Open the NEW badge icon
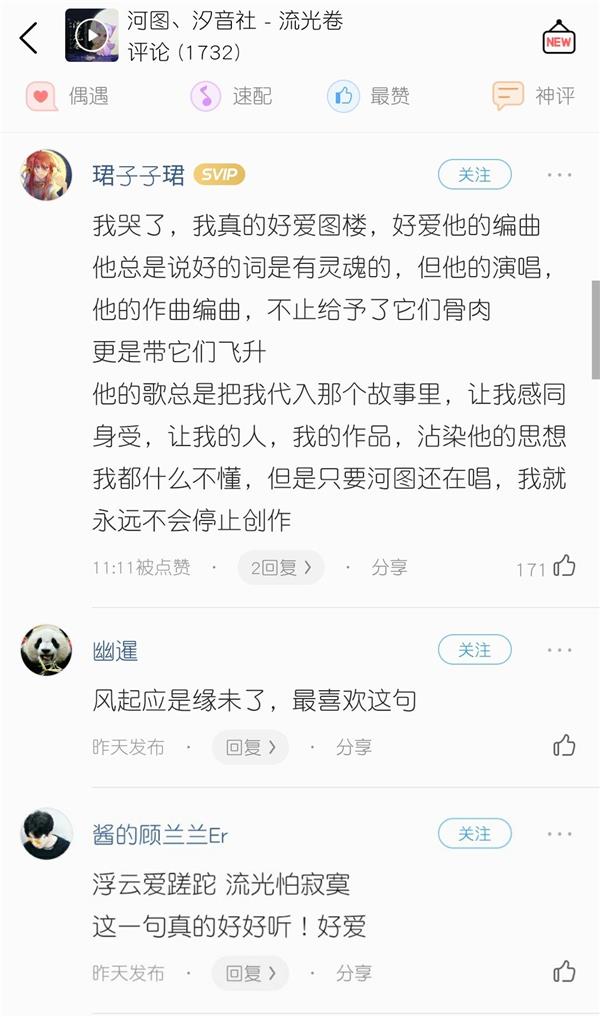 tap(558, 38)
